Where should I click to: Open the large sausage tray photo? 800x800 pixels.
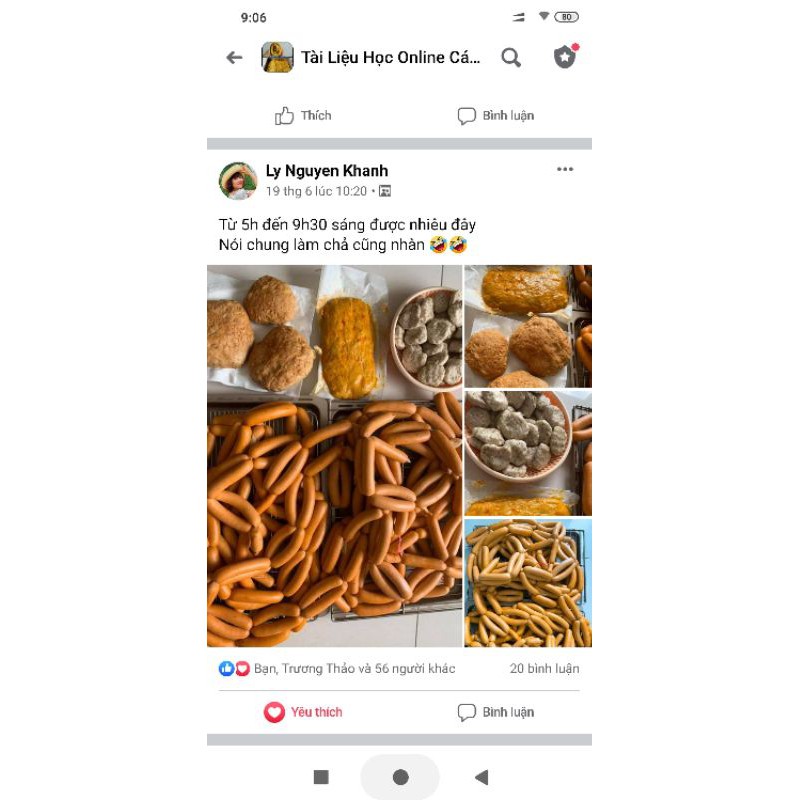point(334,456)
